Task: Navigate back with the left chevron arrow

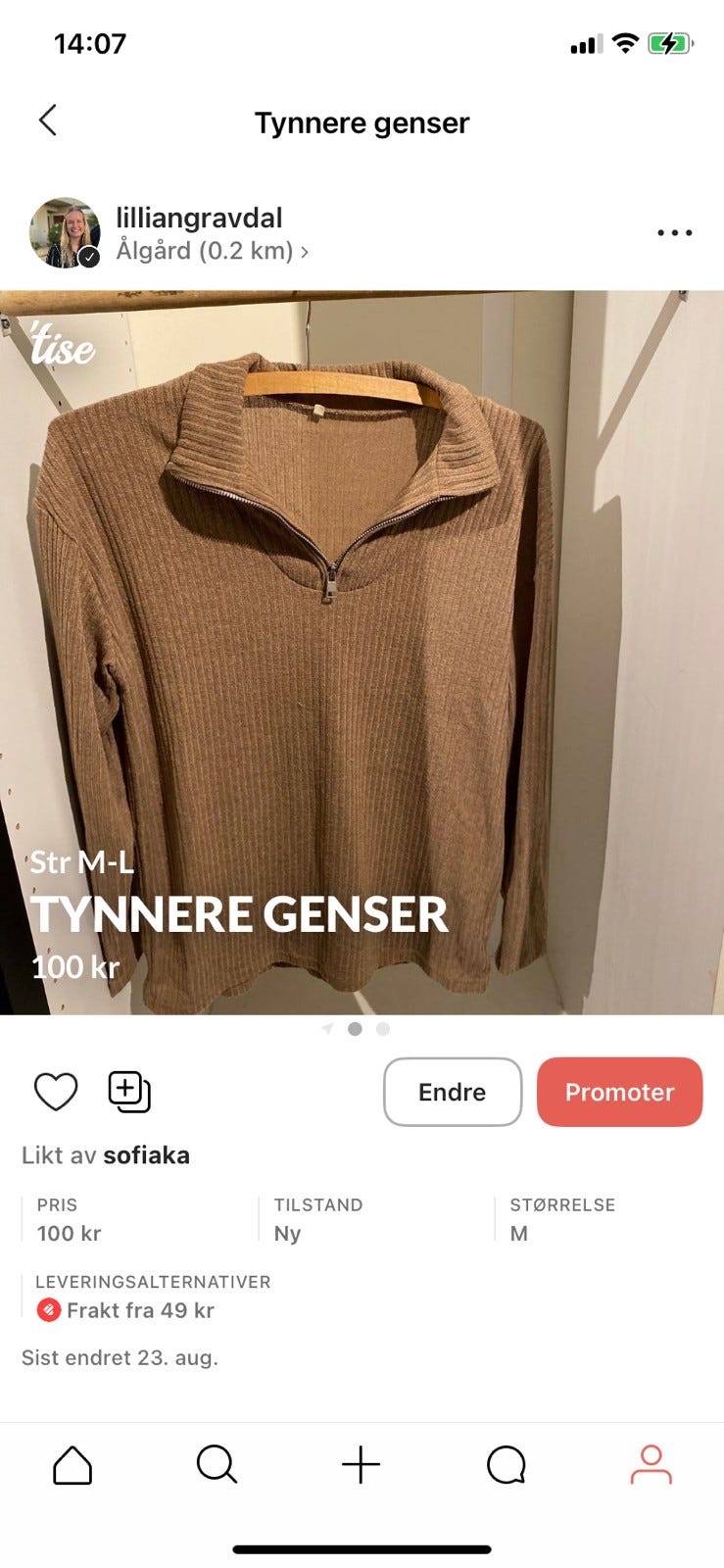Action: click(47, 120)
